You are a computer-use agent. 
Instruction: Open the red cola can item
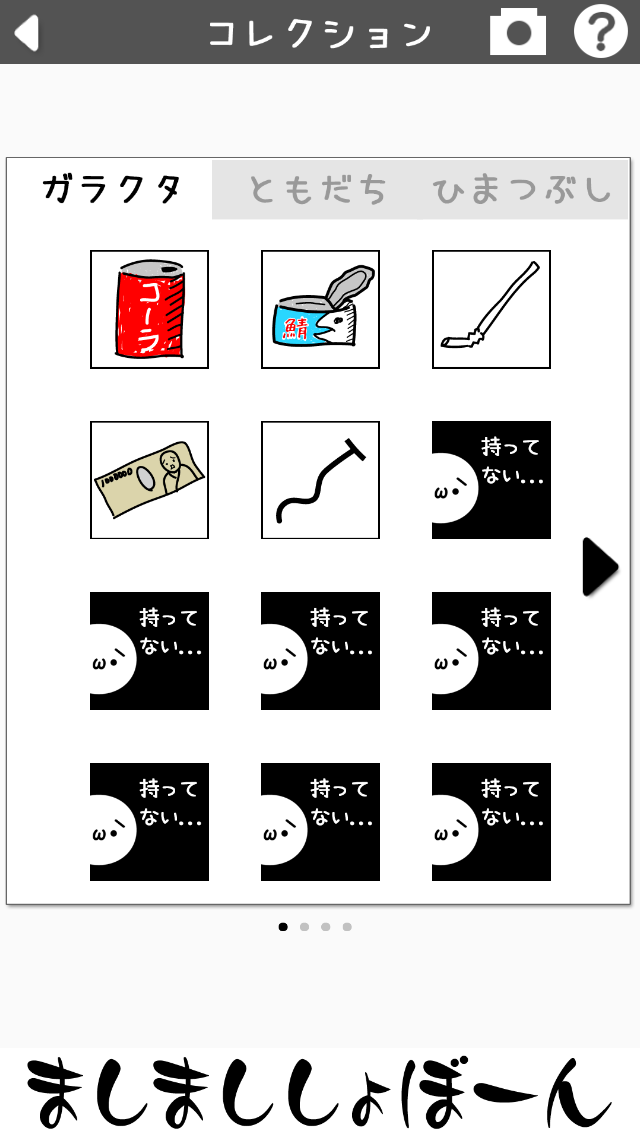(150, 309)
